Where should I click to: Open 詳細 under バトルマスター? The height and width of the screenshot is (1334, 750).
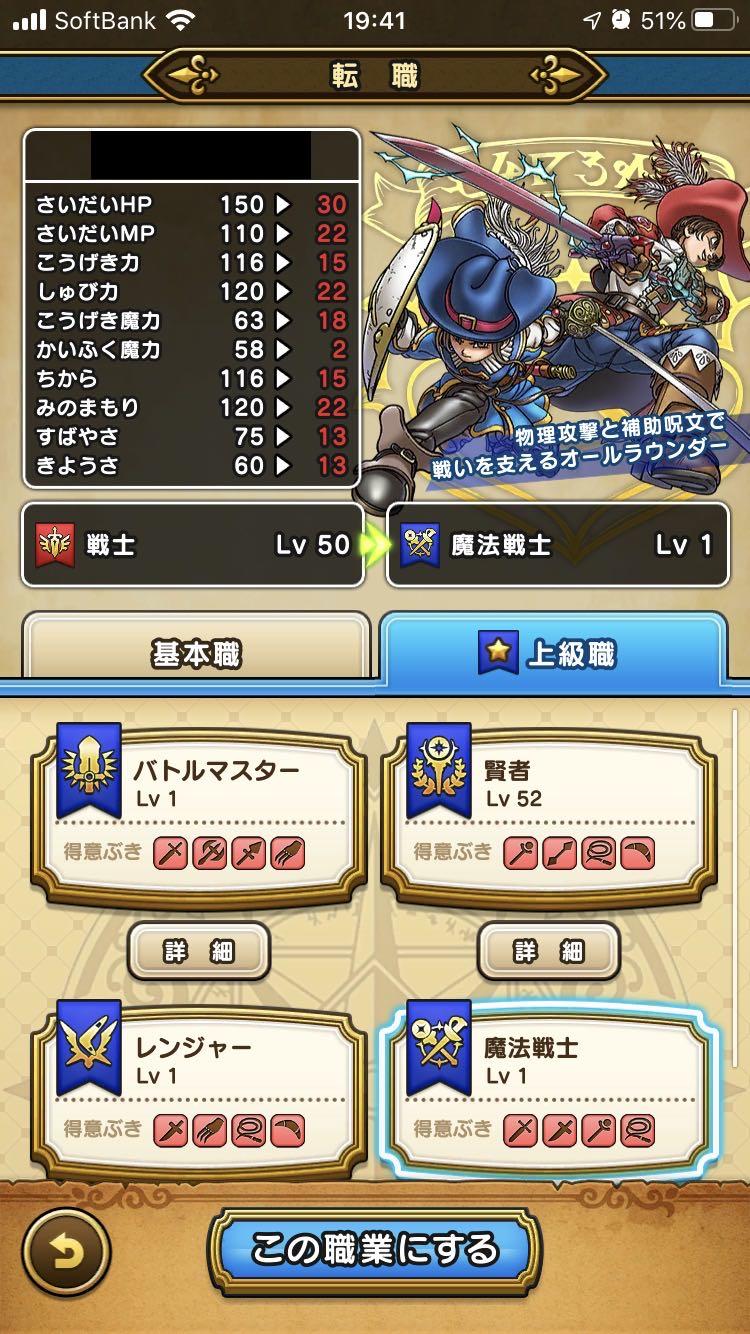point(199,951)
